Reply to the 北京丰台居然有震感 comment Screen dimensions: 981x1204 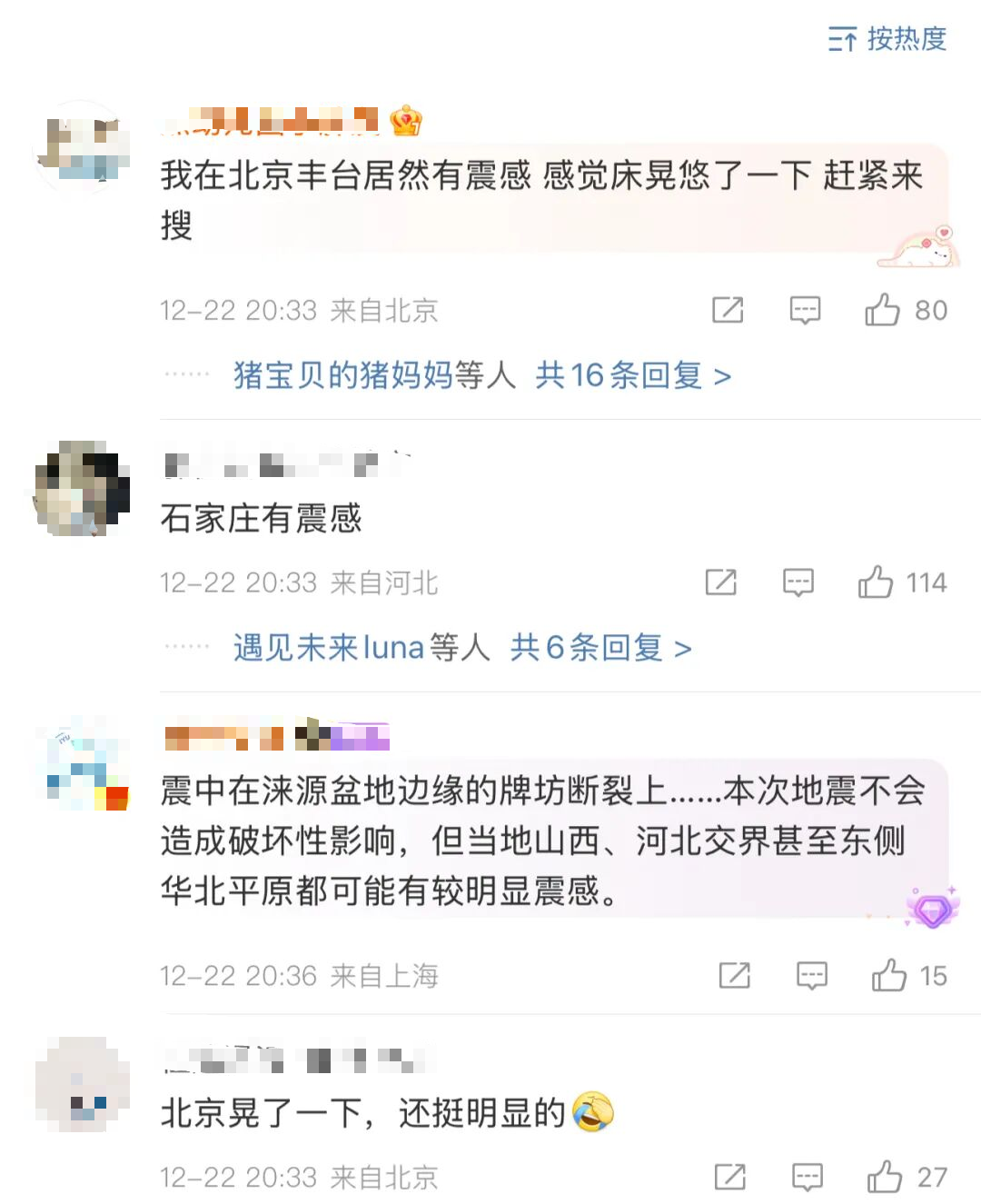[805, 311]
